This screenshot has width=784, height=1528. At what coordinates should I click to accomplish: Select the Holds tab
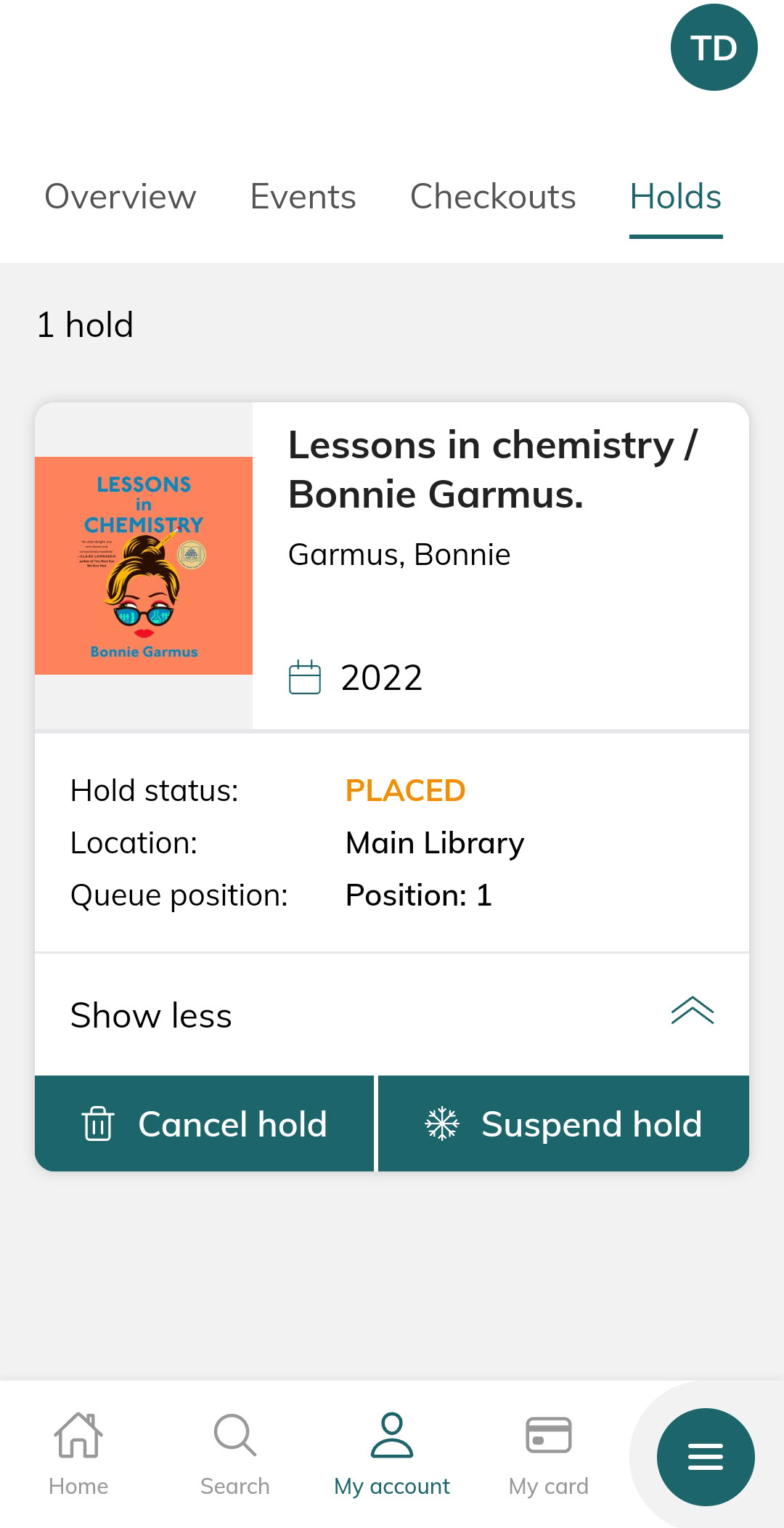(x=676, y=197)
